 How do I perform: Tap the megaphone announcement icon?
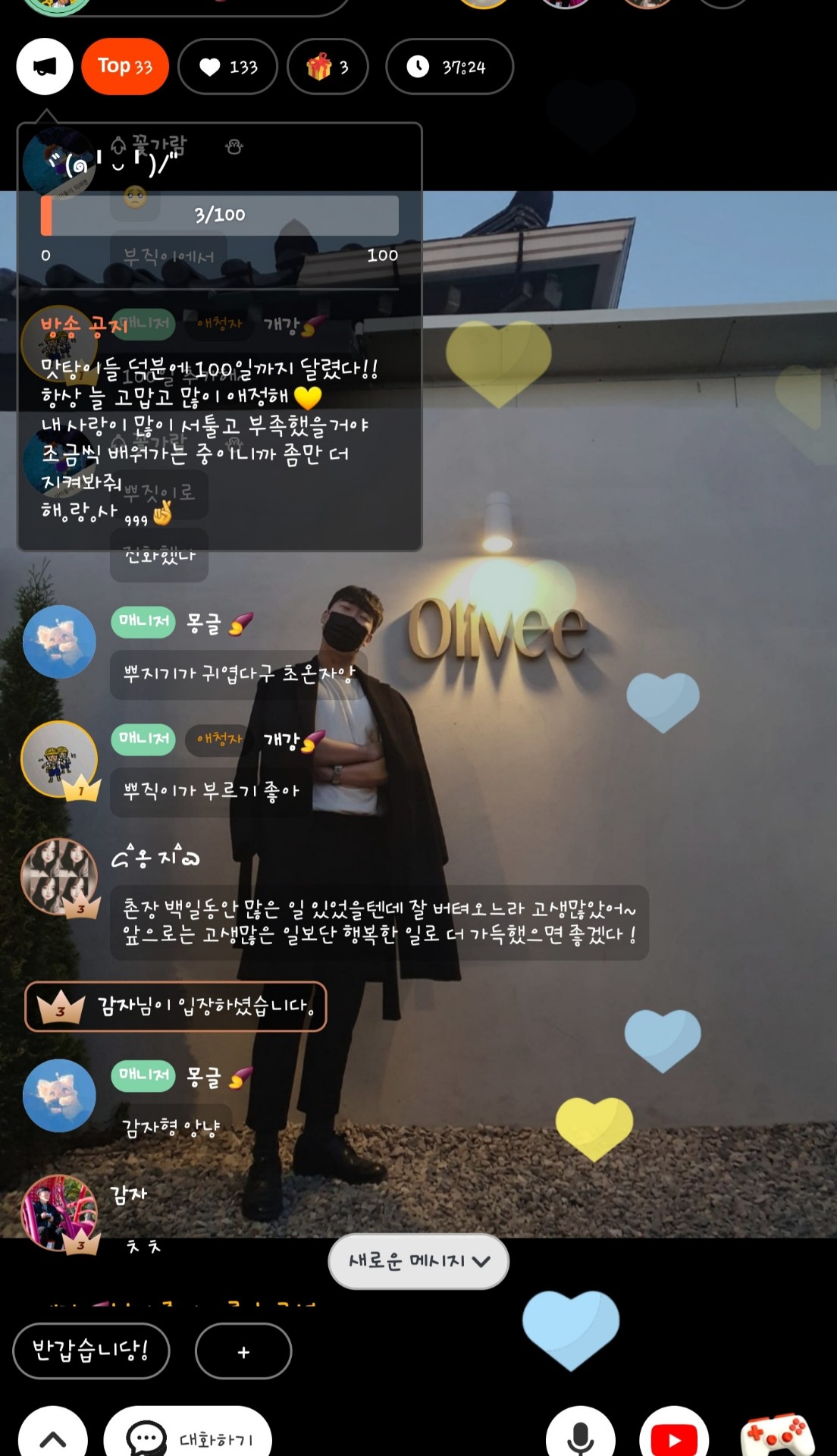pos(45,67)
